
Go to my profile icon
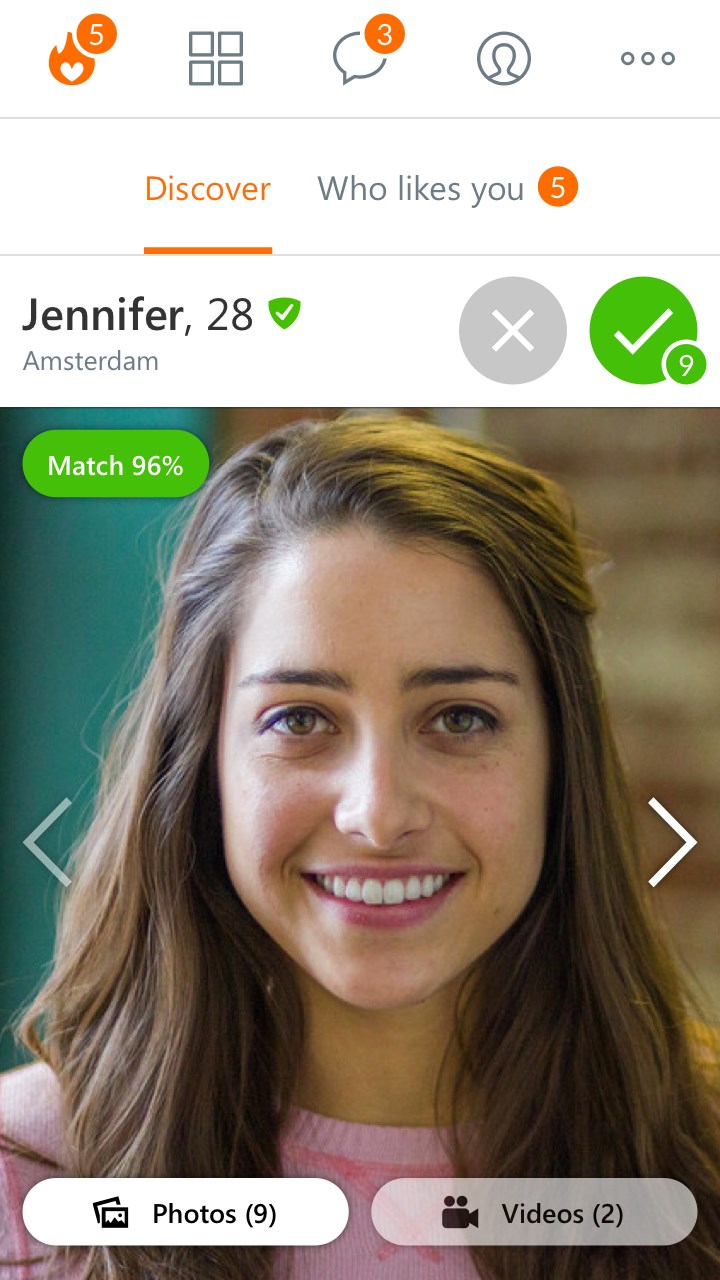(x=503, y=58)
